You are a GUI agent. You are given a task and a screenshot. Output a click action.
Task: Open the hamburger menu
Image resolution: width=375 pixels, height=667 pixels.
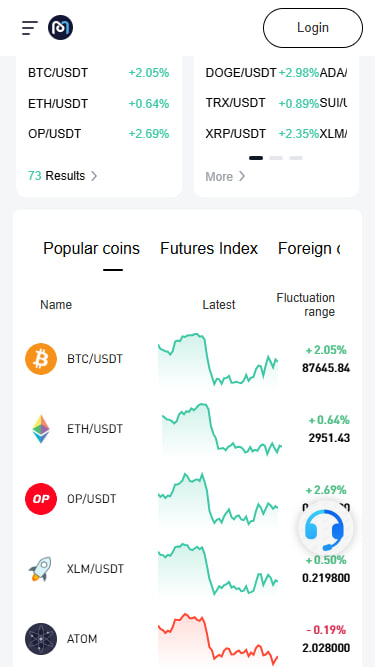coord(30,28)
